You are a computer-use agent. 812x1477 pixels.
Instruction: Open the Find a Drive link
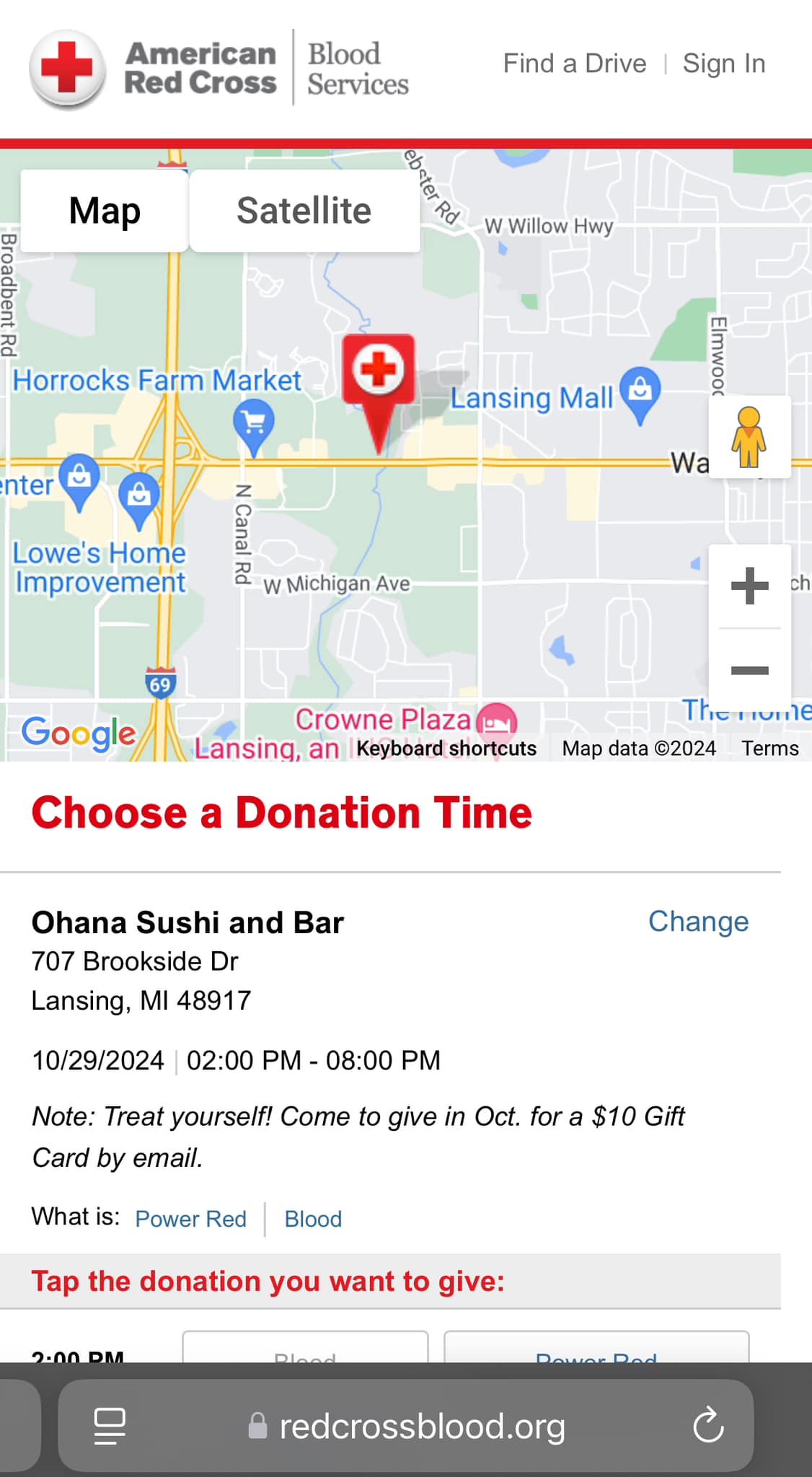click(x=574, y=63)
